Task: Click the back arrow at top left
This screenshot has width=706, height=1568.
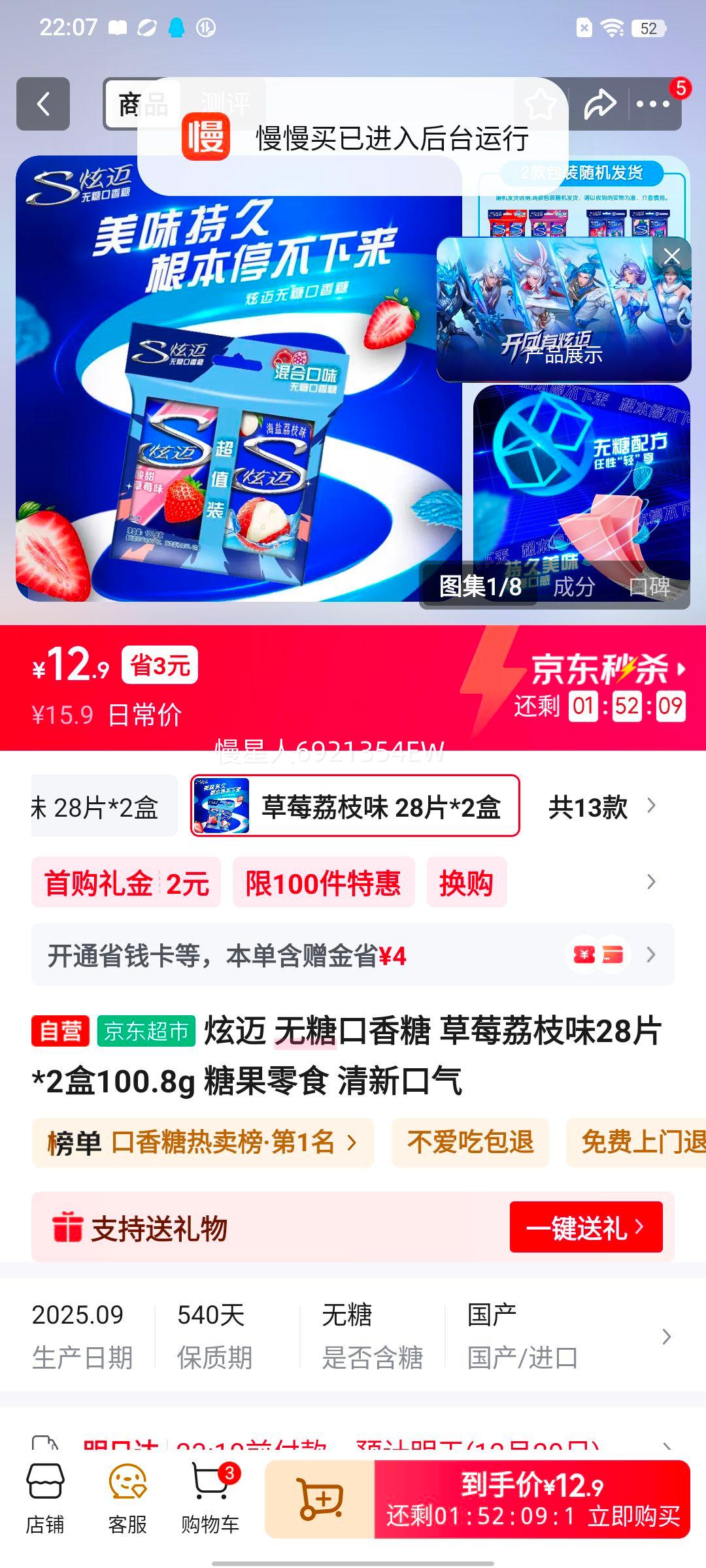Action: pyautogui.click(x=41, y=105)
